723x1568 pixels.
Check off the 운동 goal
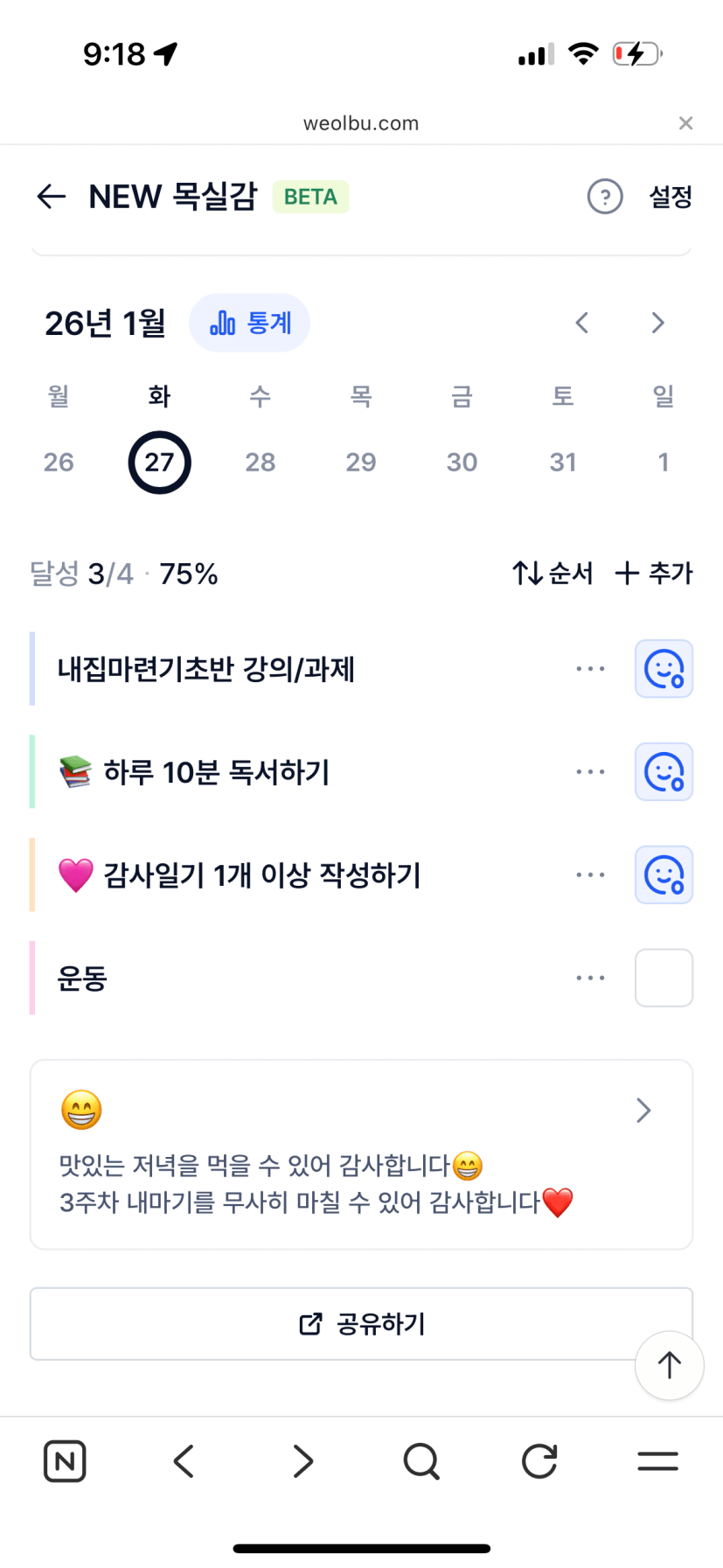coord(664,978)
